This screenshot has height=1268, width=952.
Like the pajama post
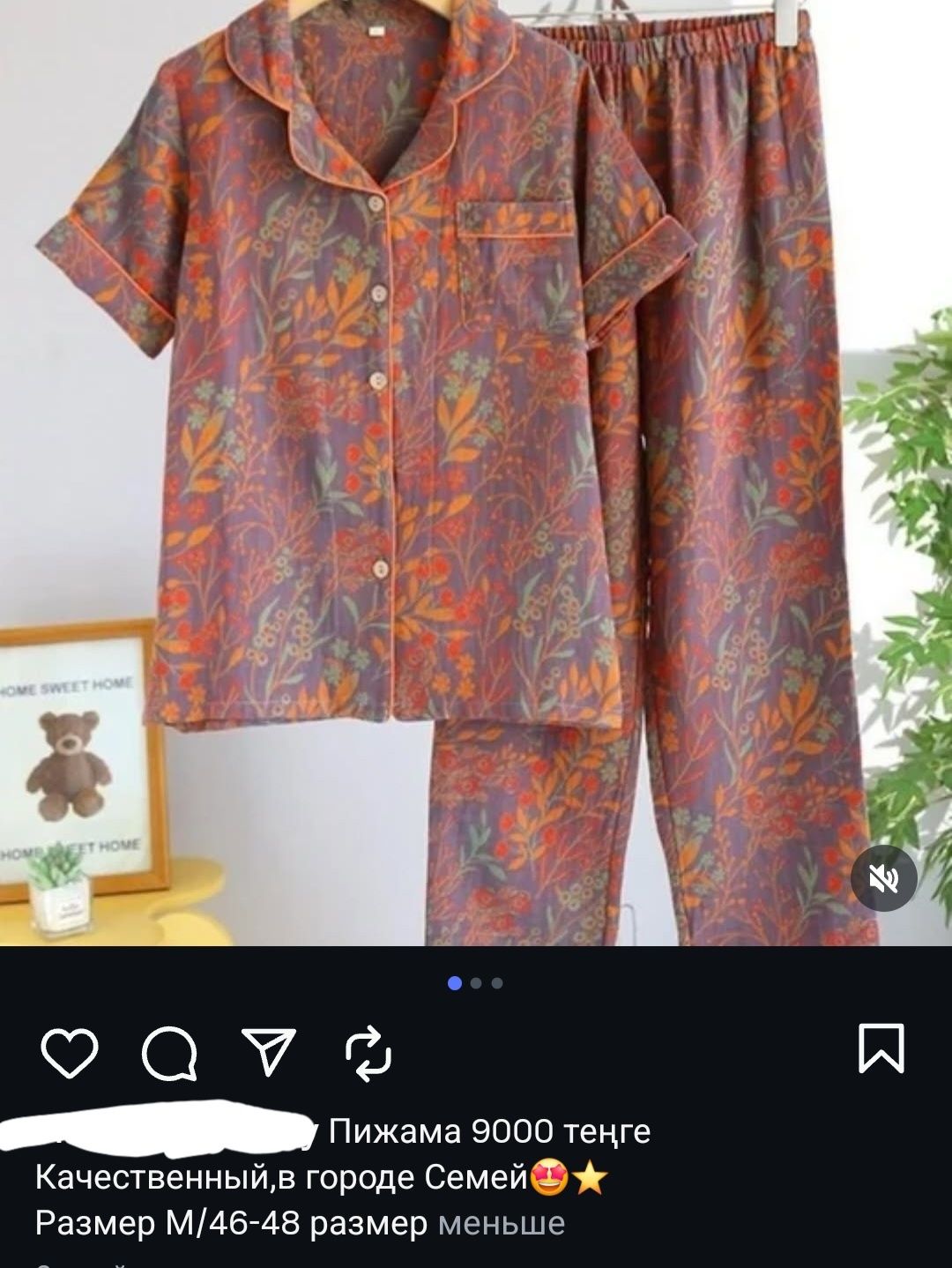coord(69,1052)
